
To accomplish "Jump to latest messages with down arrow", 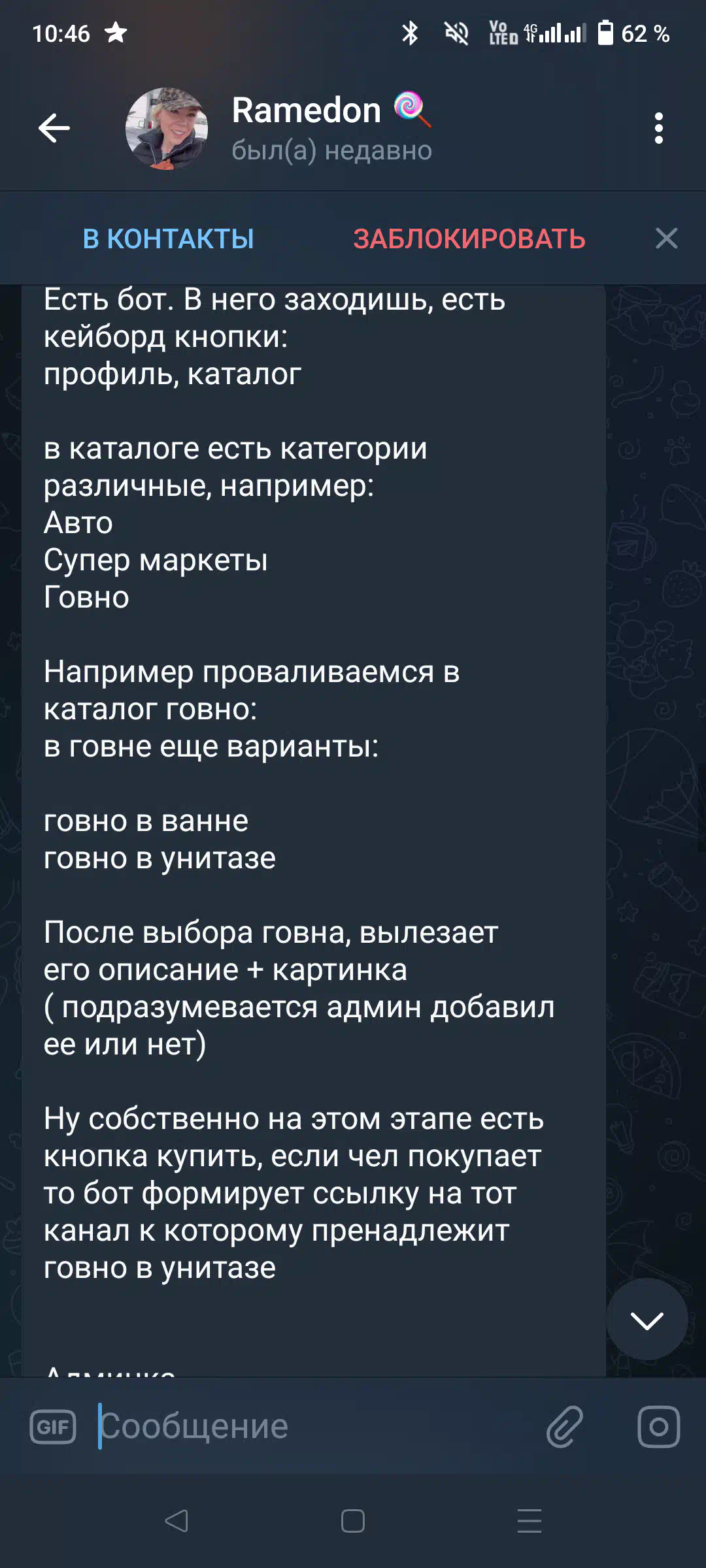I will pyautogui.click(x=647, y=1320).
